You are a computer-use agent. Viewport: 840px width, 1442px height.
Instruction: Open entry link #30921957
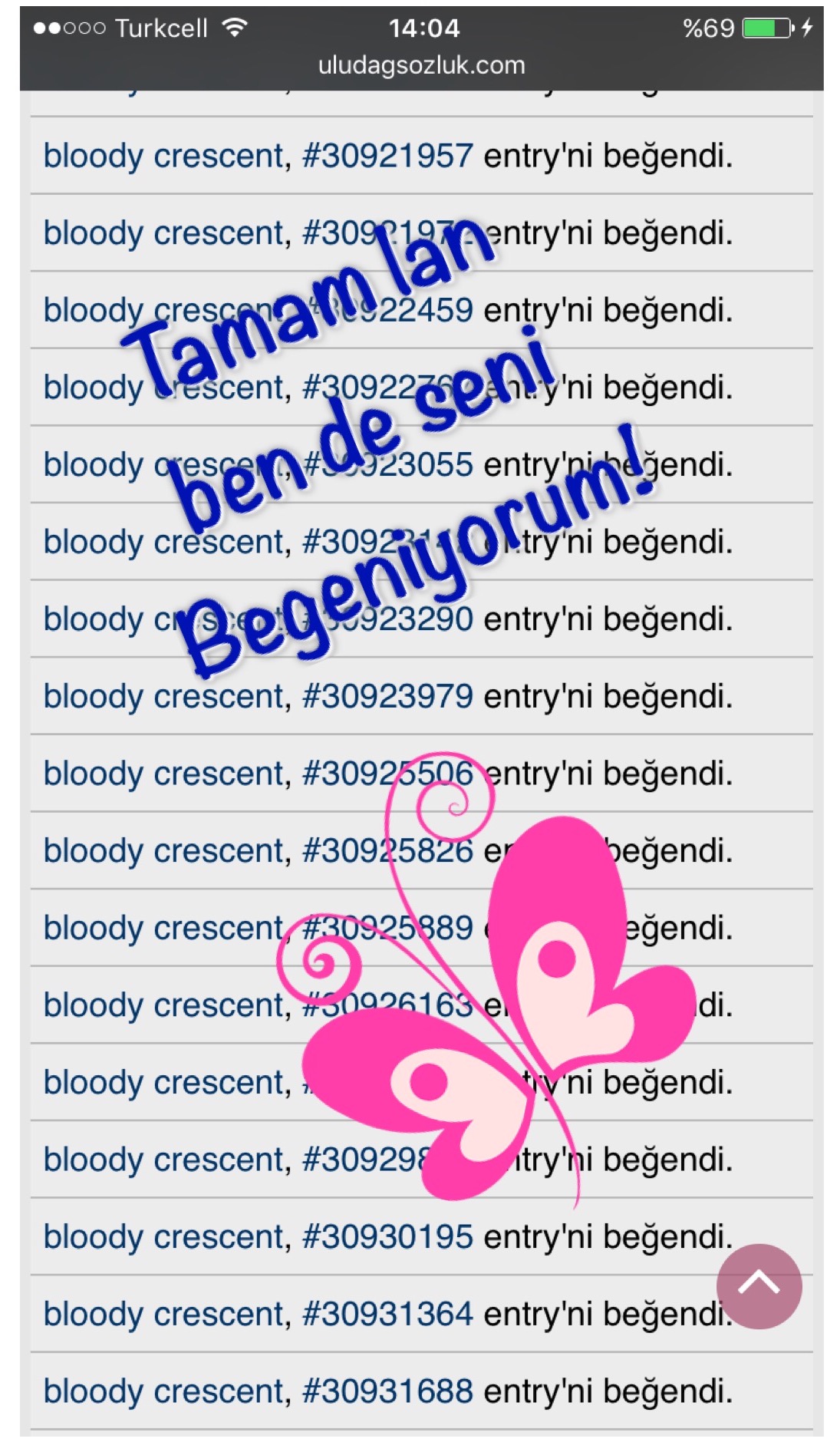click(x=387, y=156)
